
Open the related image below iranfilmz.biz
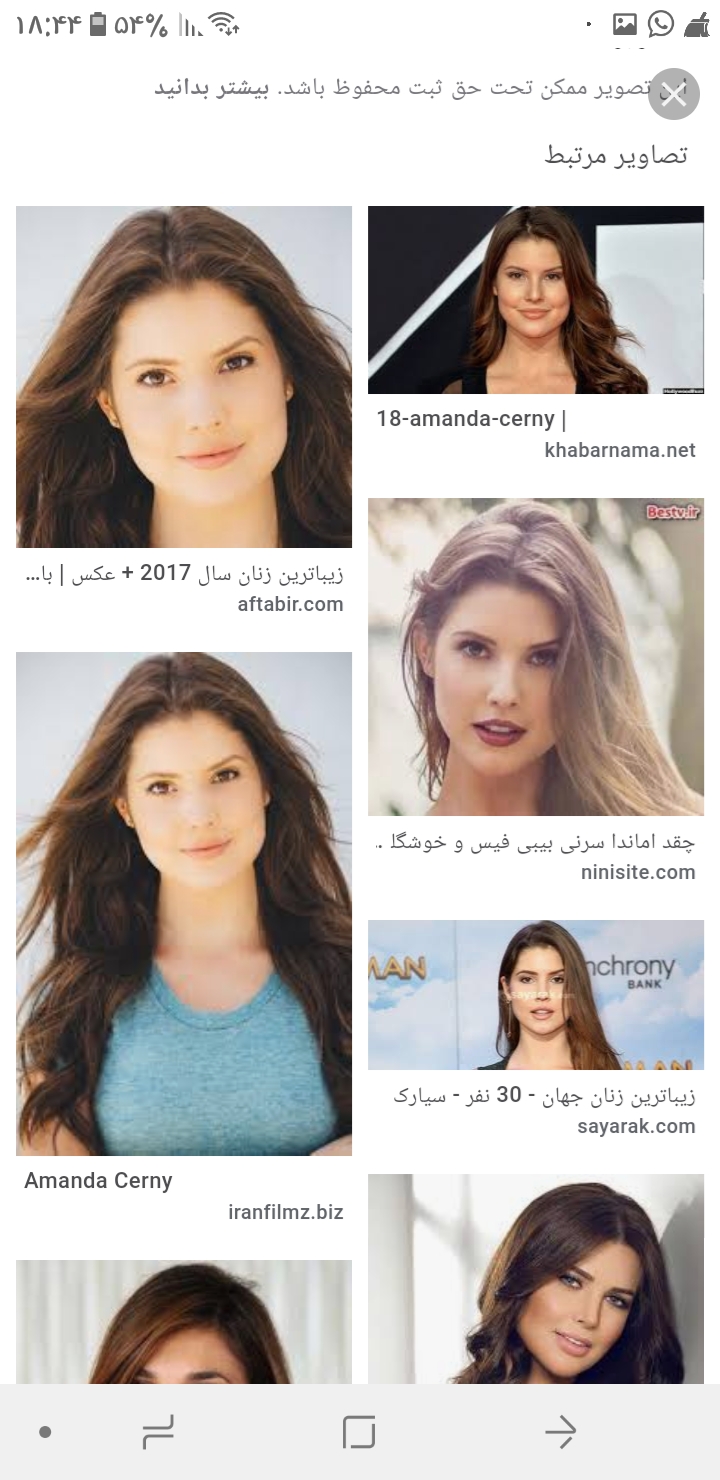point(184,1320)
